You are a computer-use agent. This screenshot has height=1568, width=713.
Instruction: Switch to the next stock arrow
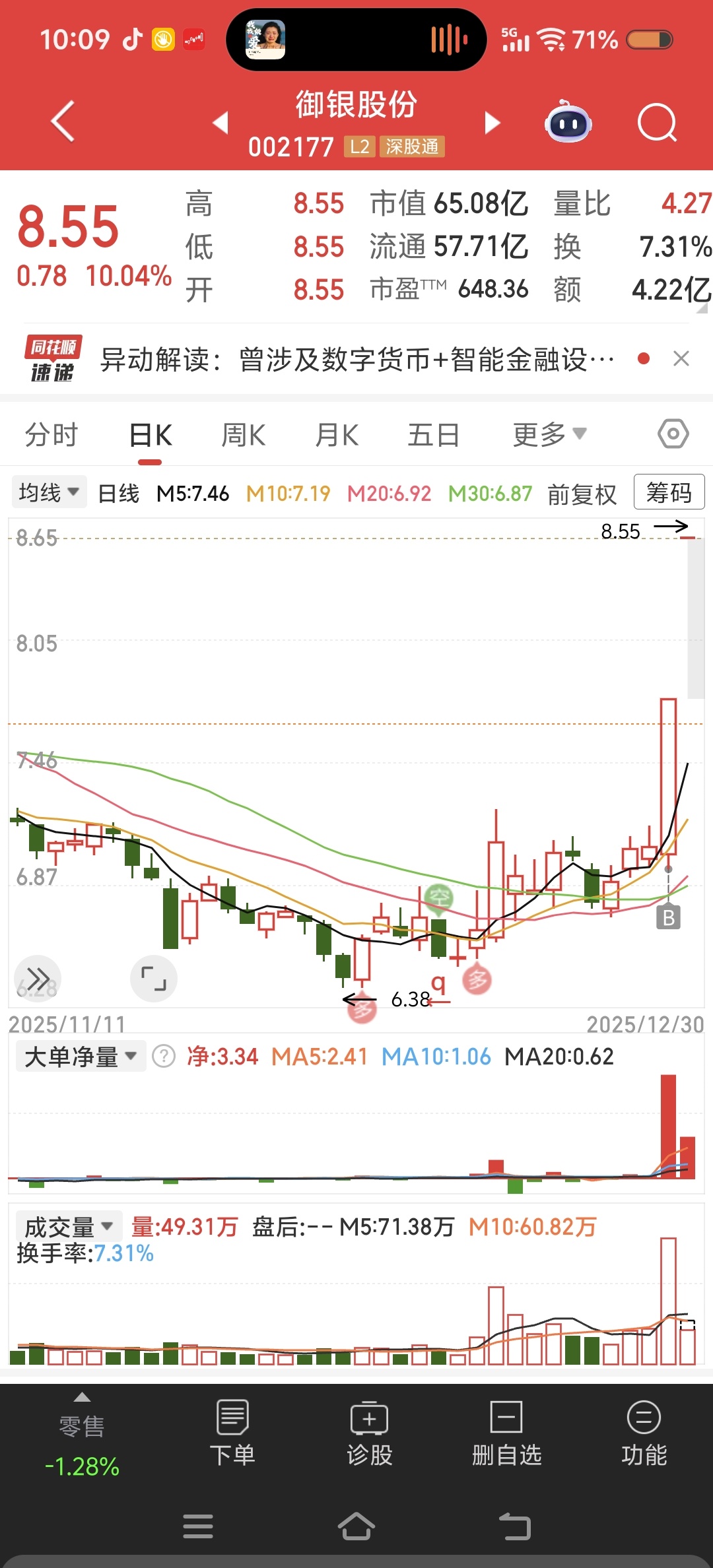[492, 123]
